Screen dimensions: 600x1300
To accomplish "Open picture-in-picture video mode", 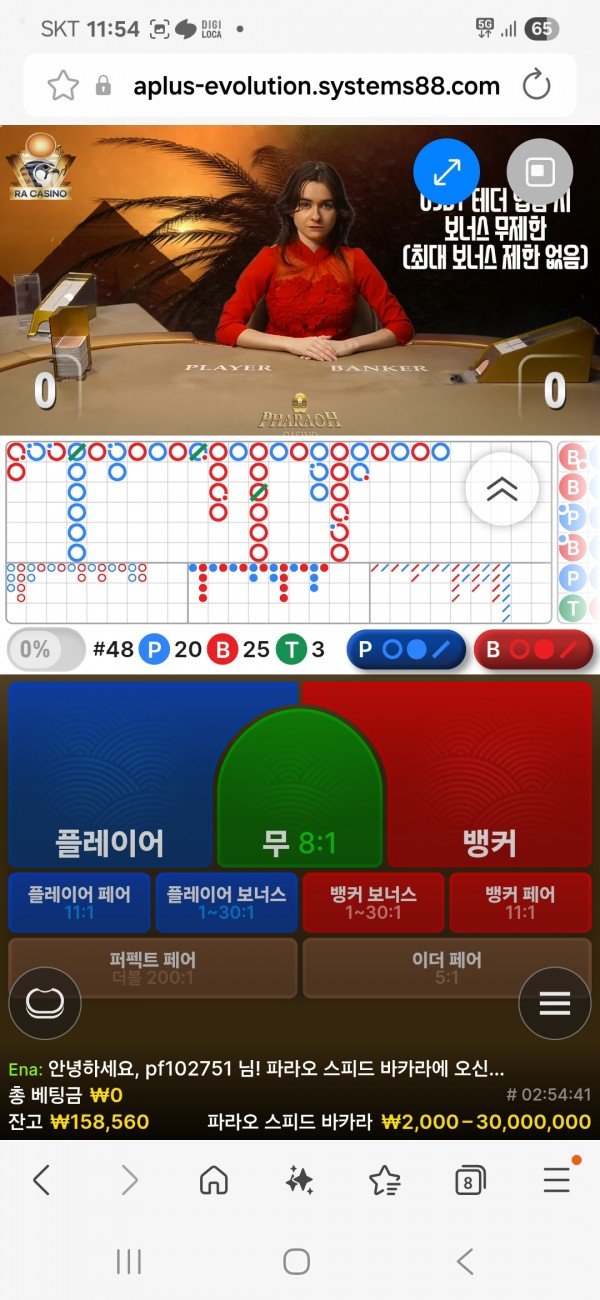I will [539, 172].
